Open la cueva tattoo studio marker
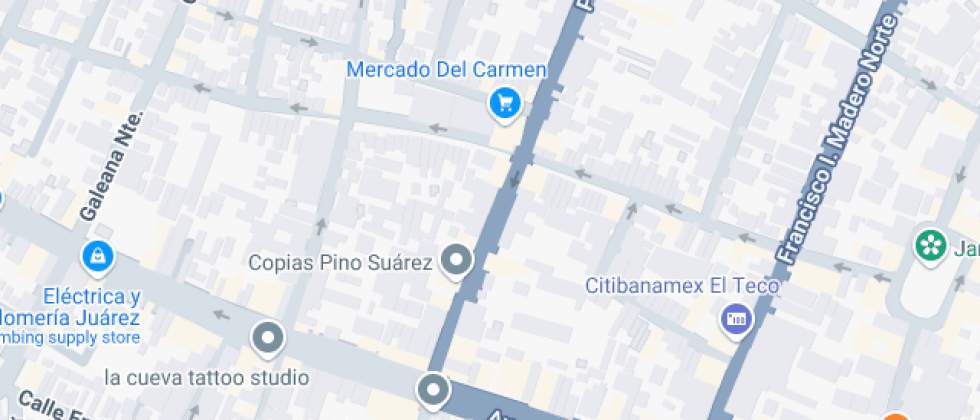Viewport: 980px width, 420px height. coord(268,338)
